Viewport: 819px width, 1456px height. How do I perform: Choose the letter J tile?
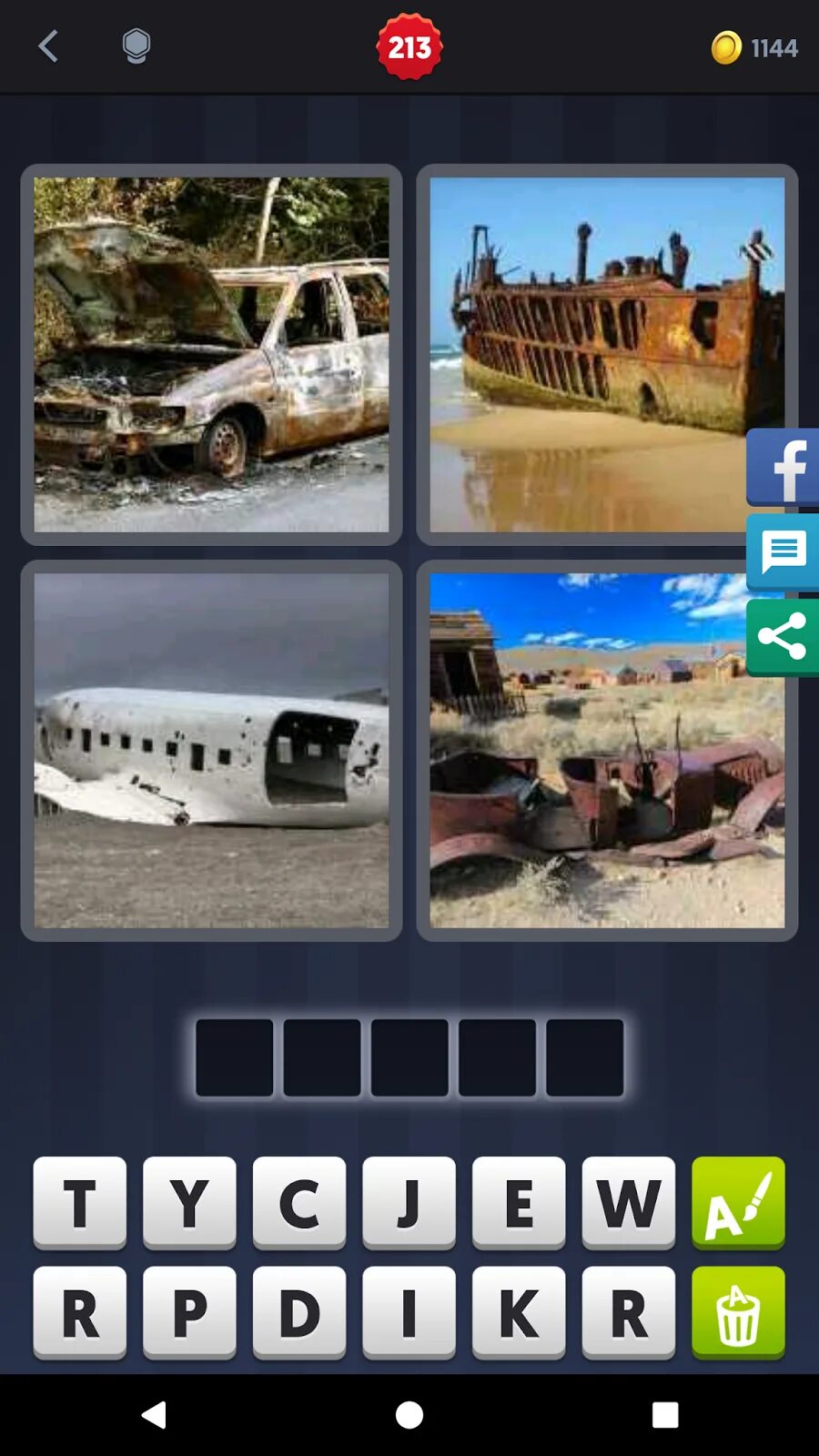409,1202
